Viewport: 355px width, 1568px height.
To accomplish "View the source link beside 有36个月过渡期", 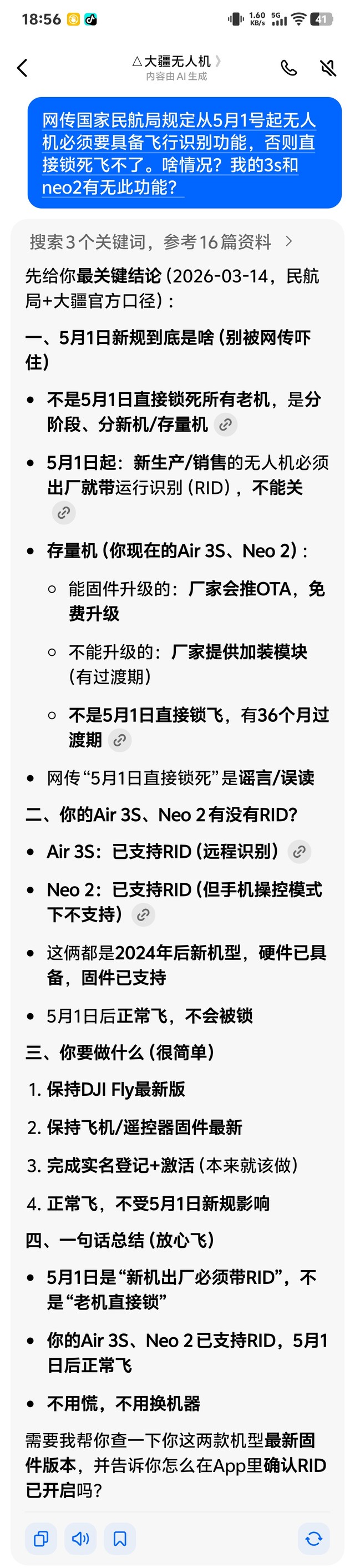I will [120, 740].
